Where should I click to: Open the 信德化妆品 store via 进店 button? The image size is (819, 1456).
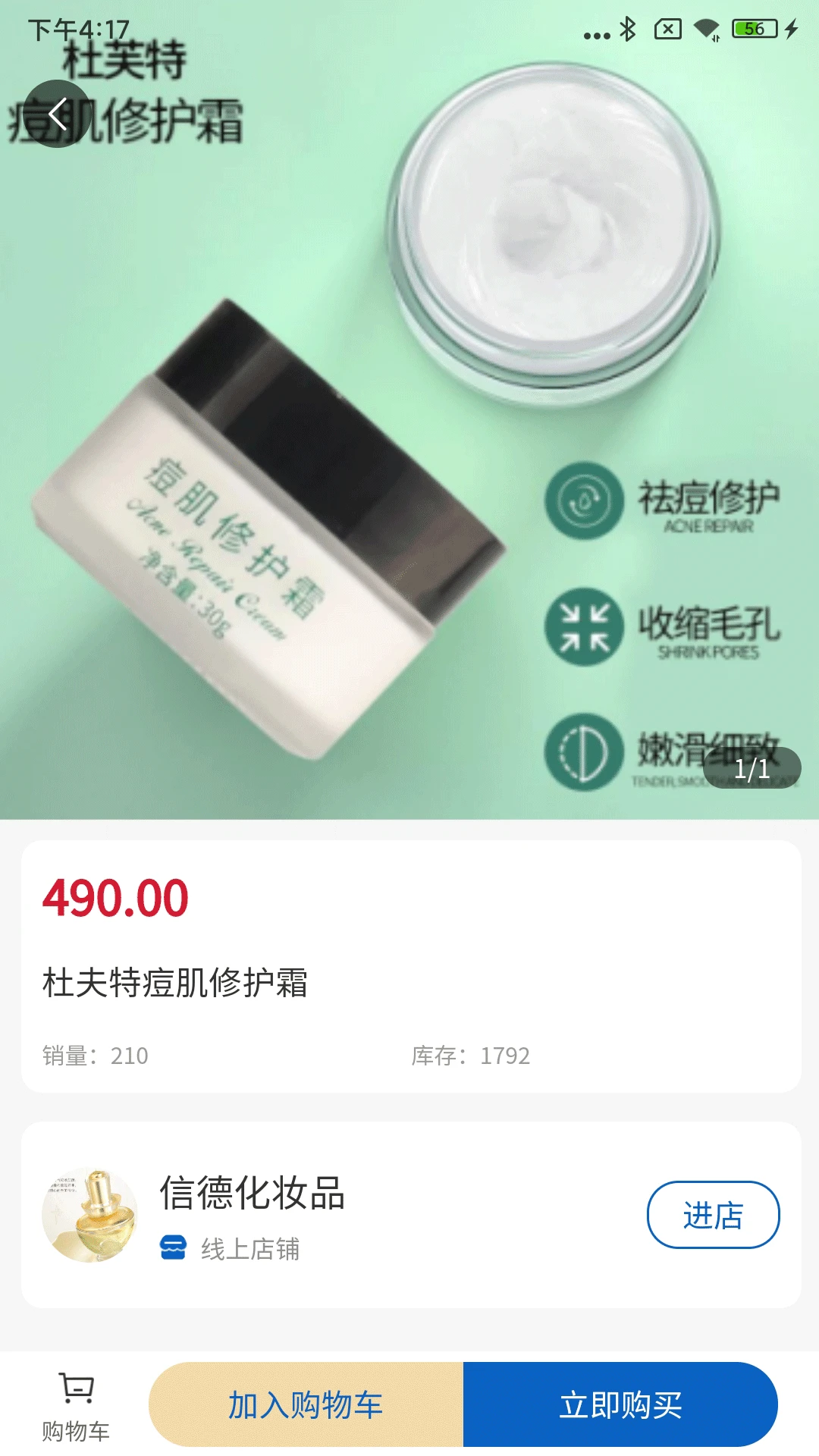click(x=712, y=1213)
